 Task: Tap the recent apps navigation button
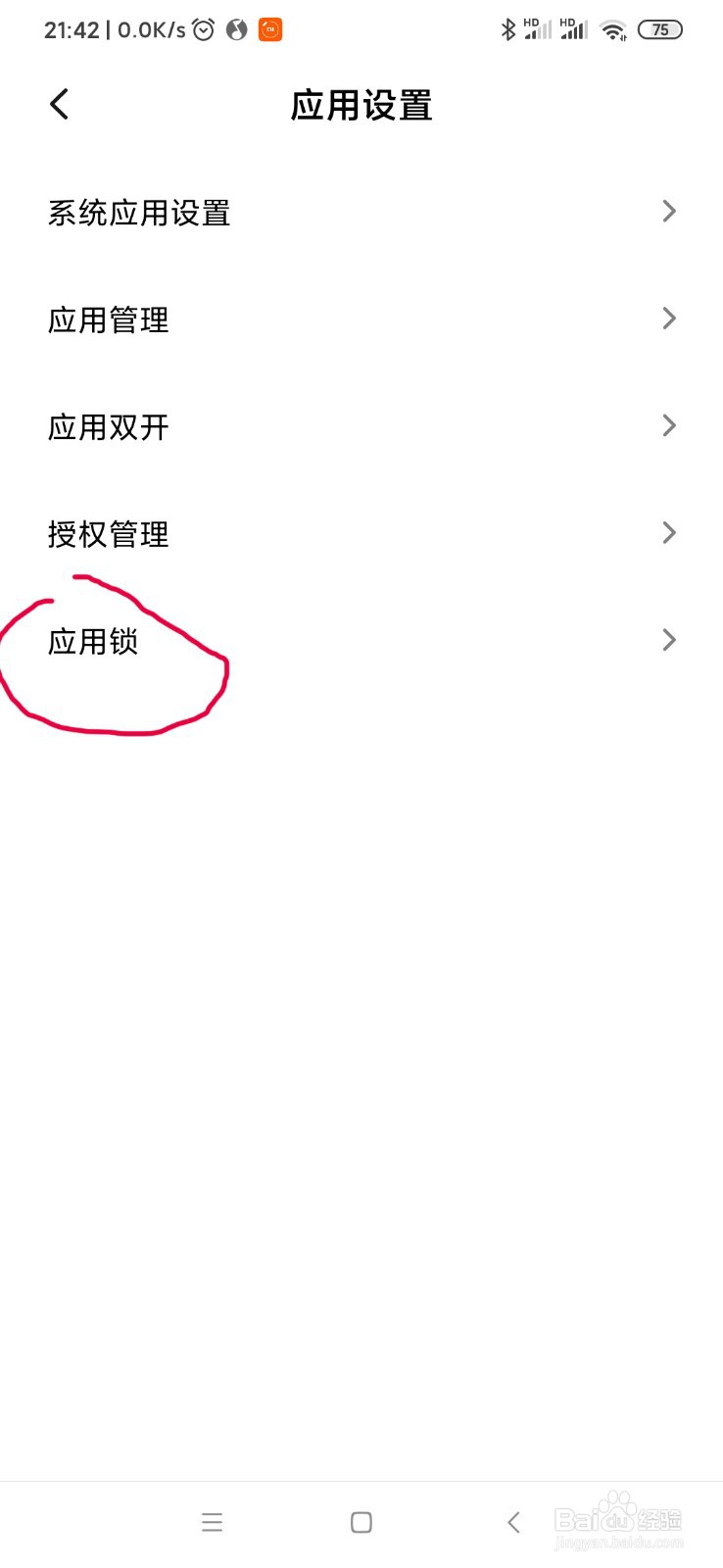212,1522
